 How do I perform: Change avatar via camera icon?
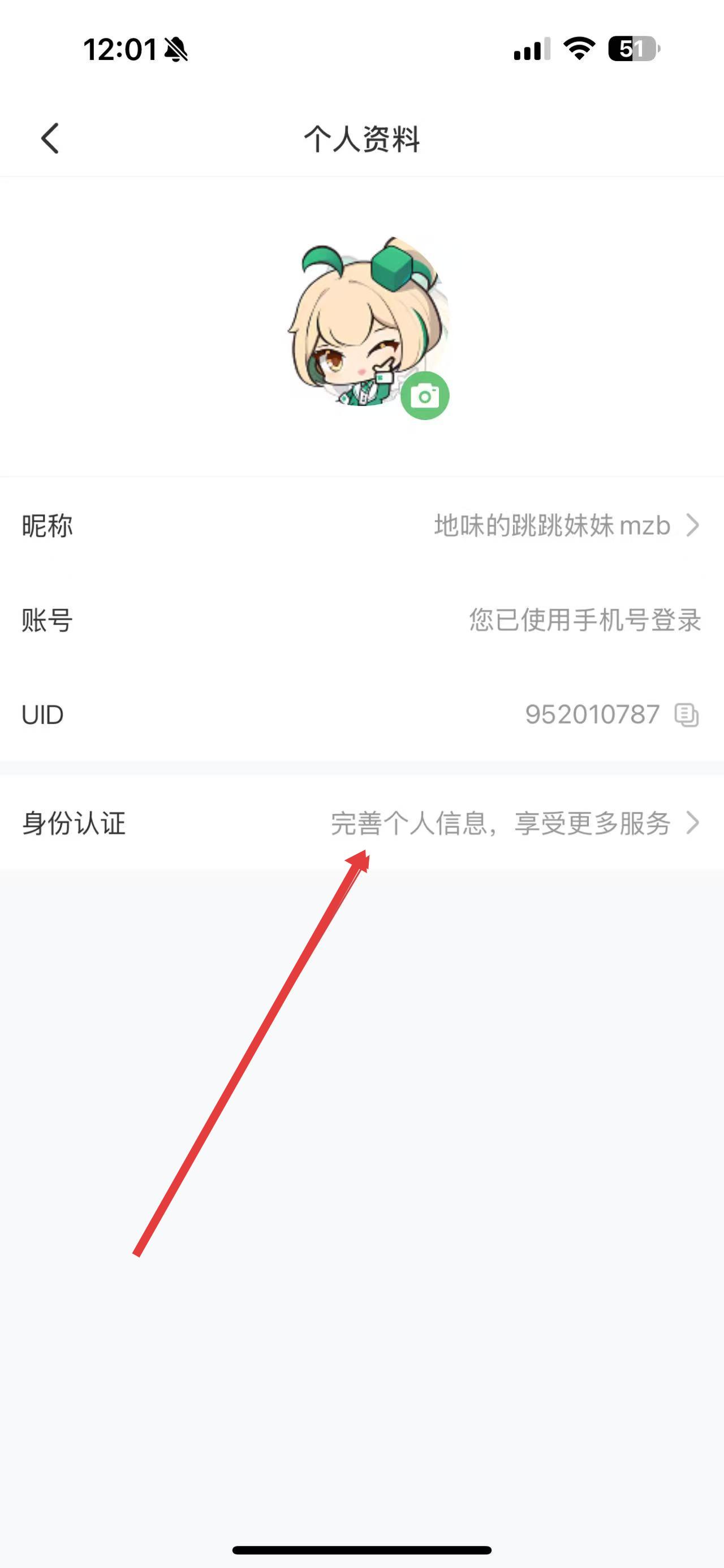(x=424, y=396)
